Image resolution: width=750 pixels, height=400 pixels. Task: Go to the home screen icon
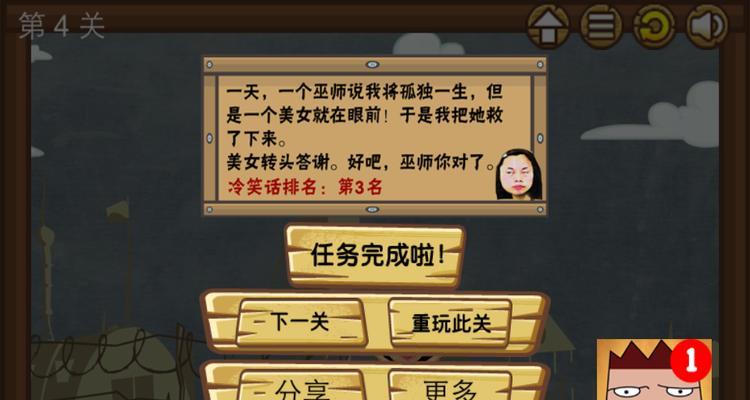(x=548, y=27)
